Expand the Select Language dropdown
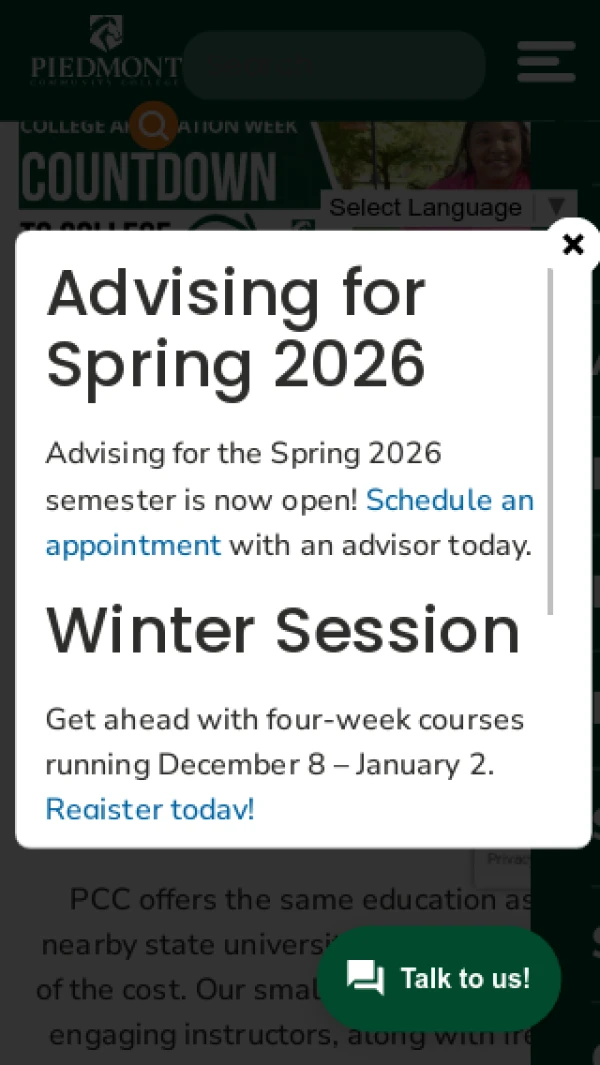 point(448,208)
